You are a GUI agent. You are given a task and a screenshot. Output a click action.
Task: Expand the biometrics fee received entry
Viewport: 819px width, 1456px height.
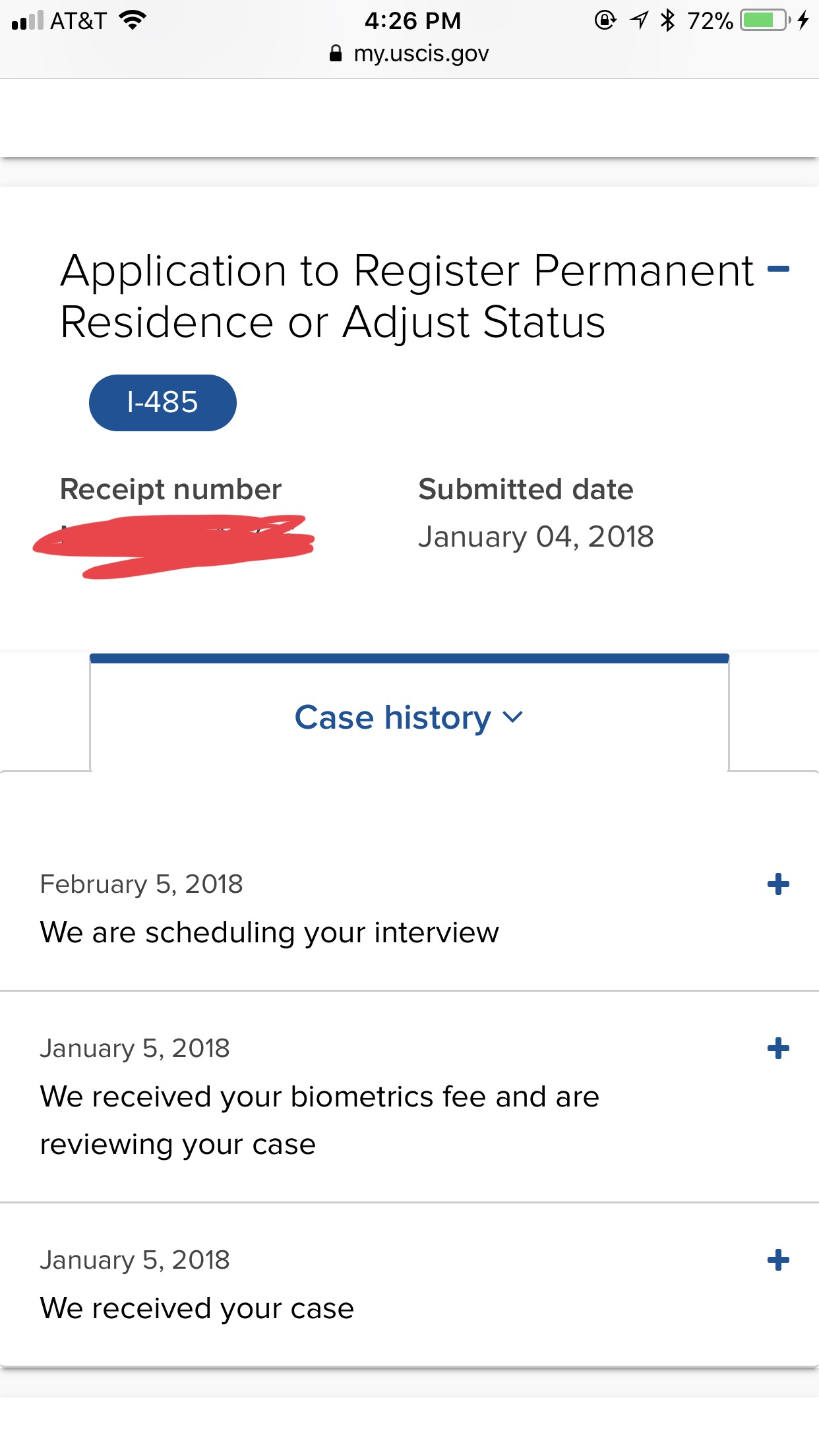click(x=778, y=1048)
